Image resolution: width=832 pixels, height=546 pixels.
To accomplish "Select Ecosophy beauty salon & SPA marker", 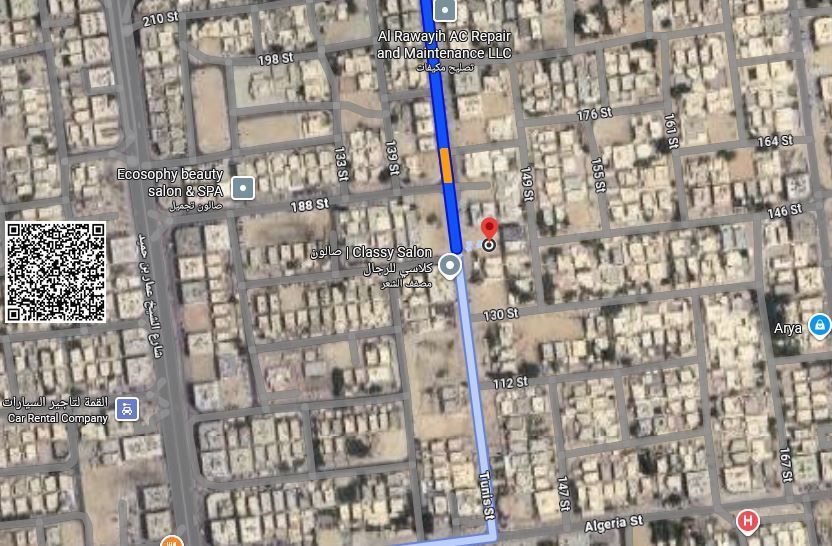I will (x=242, y=187).
